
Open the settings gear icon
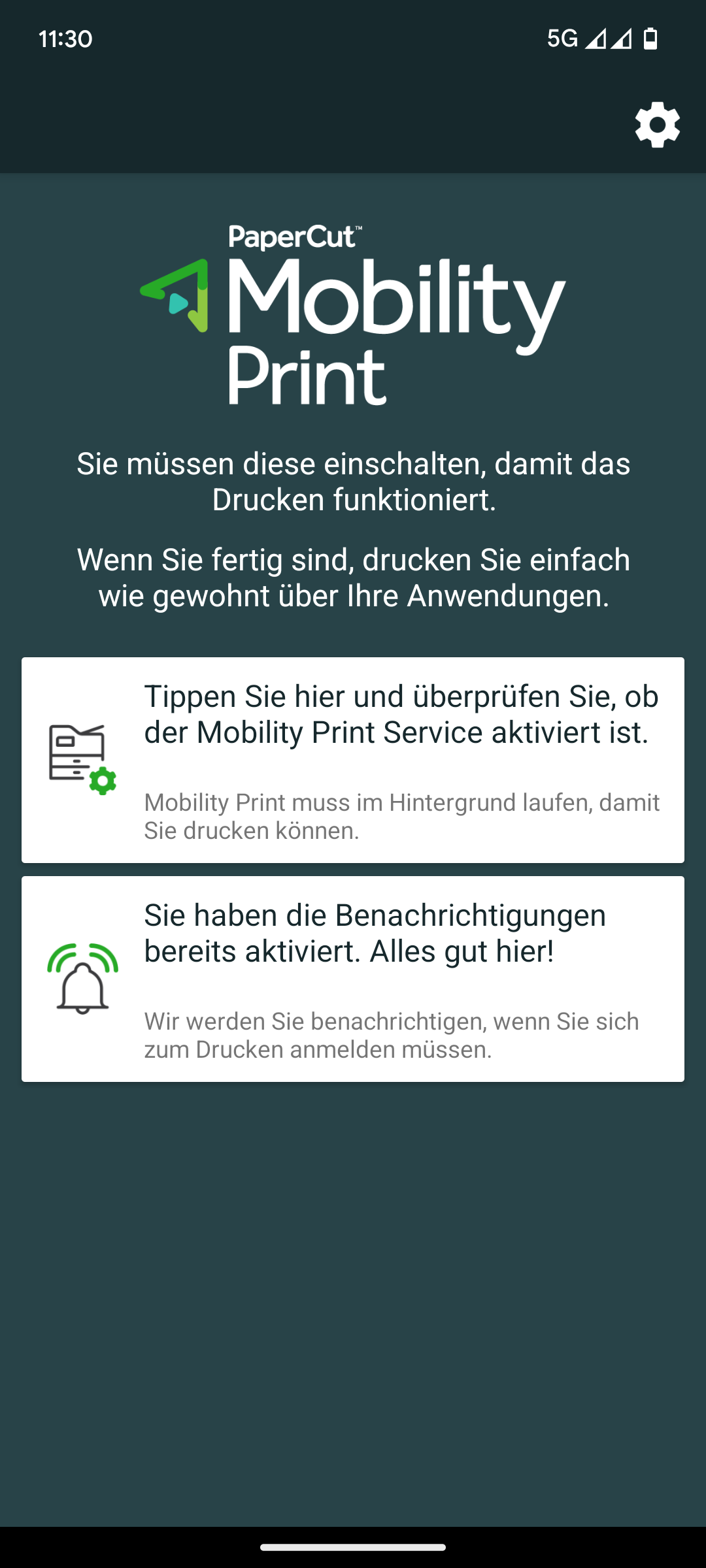657,125
